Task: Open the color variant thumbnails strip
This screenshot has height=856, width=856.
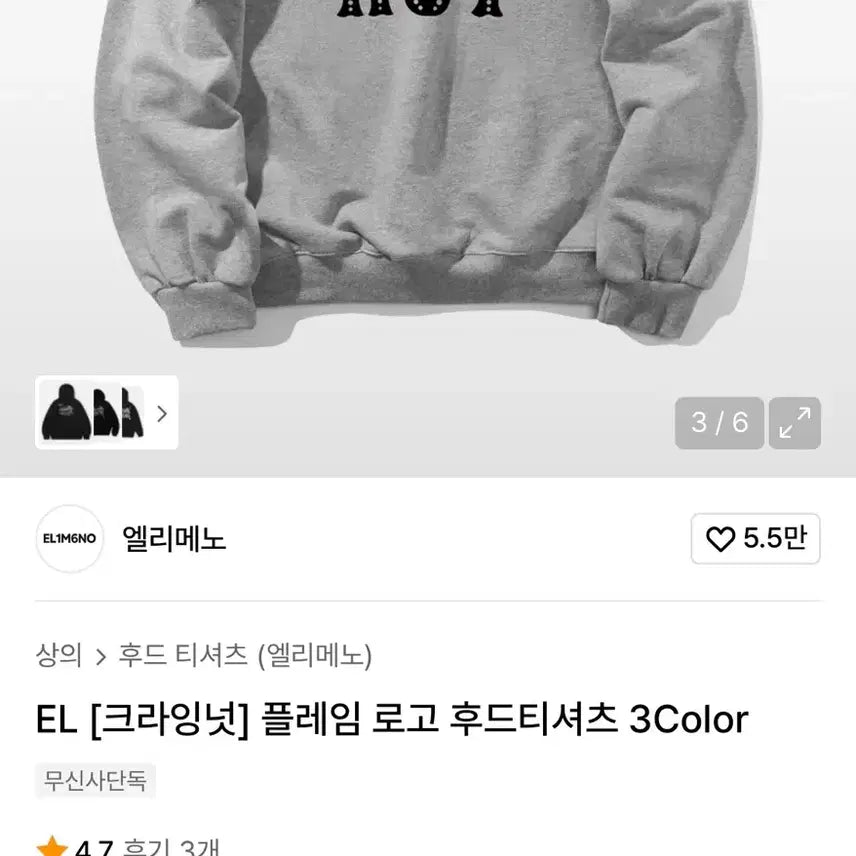Action: tap(106, 412)
